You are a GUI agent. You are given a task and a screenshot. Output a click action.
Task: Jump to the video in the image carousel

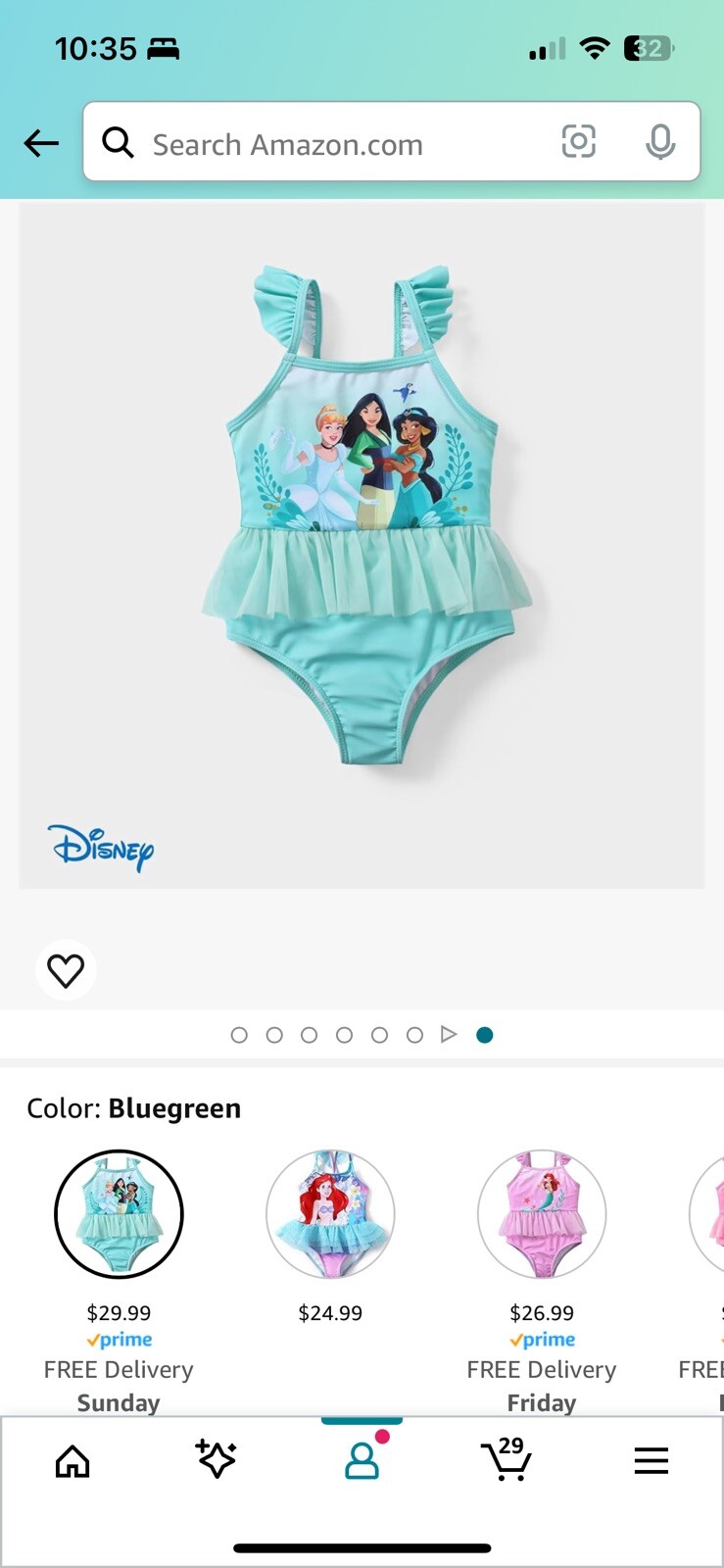tap(449, 1035)
